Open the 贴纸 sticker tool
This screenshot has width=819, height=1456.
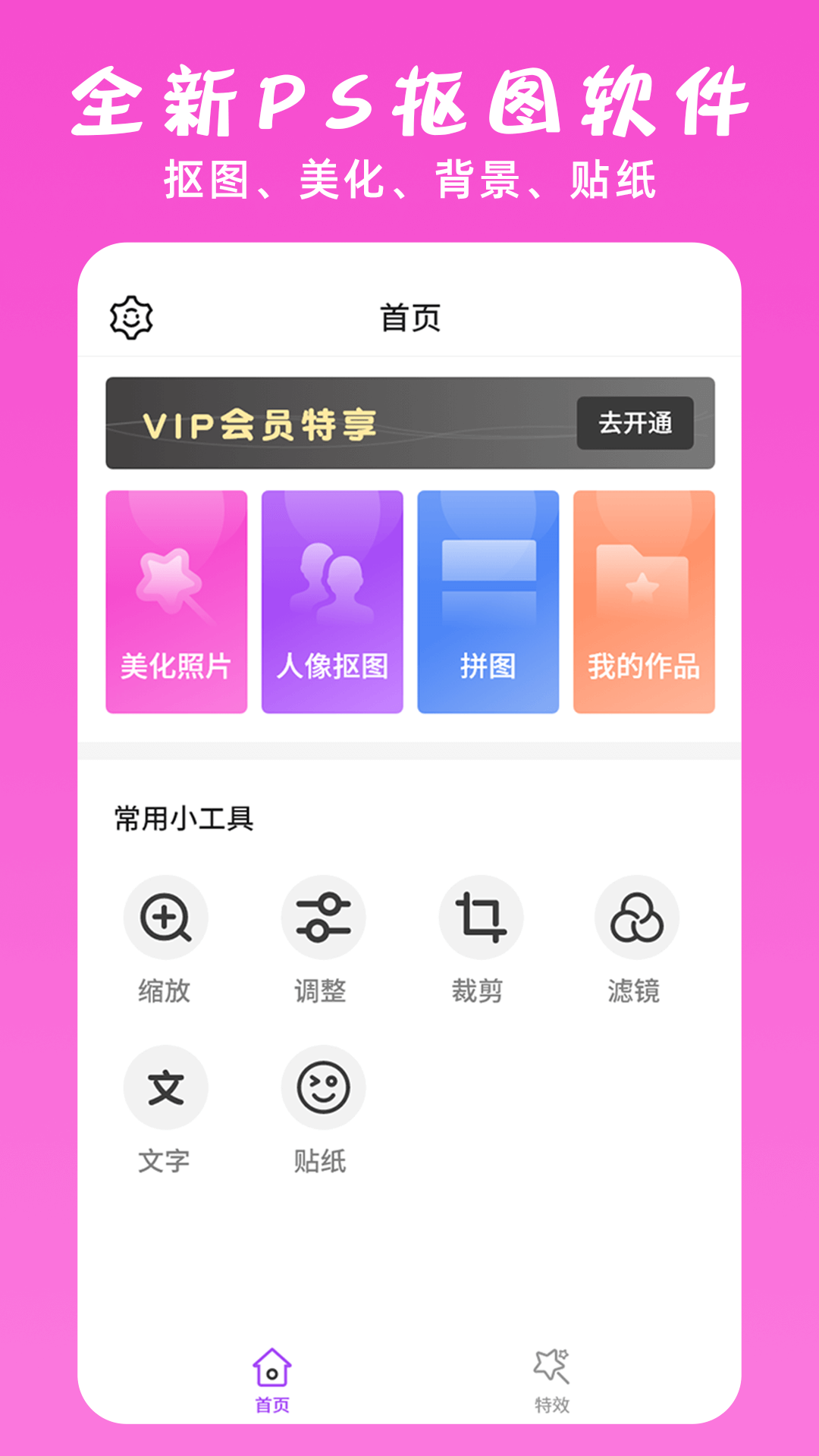click(x=322, y=1087)
